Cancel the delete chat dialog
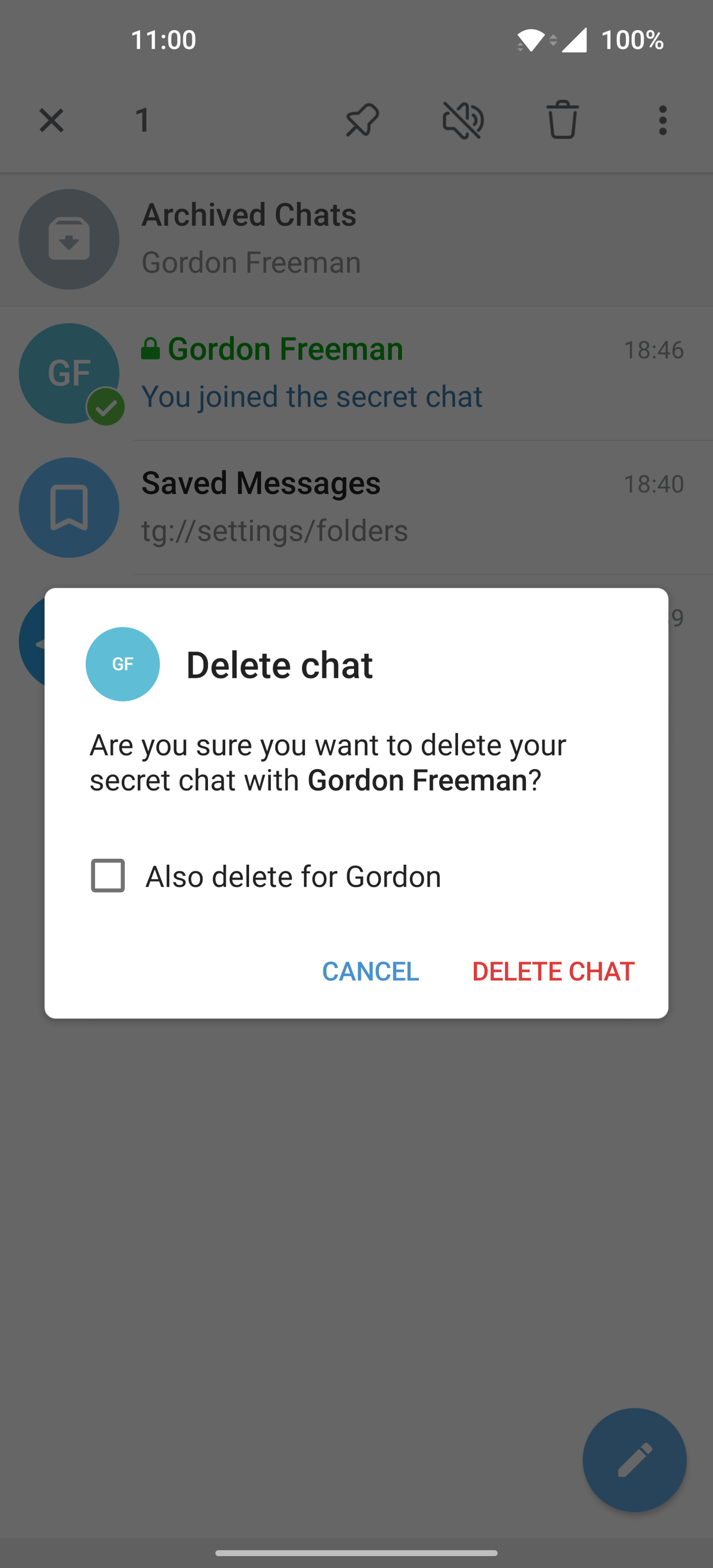 pyautogui.click(x=370, y=971)
